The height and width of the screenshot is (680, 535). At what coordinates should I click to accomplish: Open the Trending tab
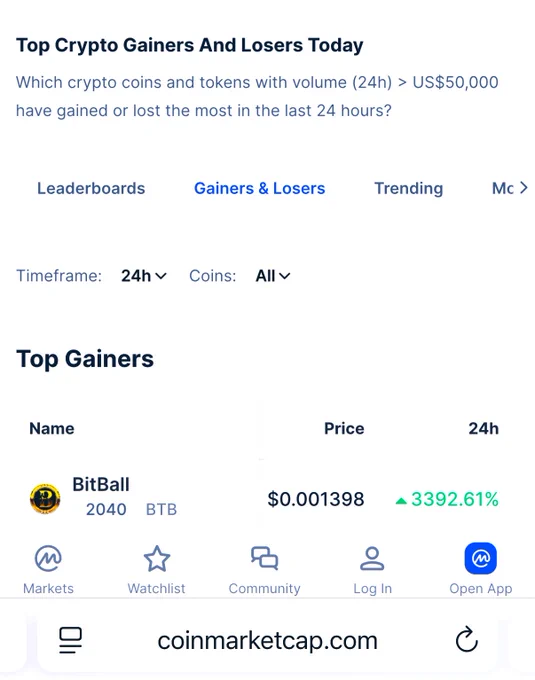pyautogui.click(x=408, y=188)
